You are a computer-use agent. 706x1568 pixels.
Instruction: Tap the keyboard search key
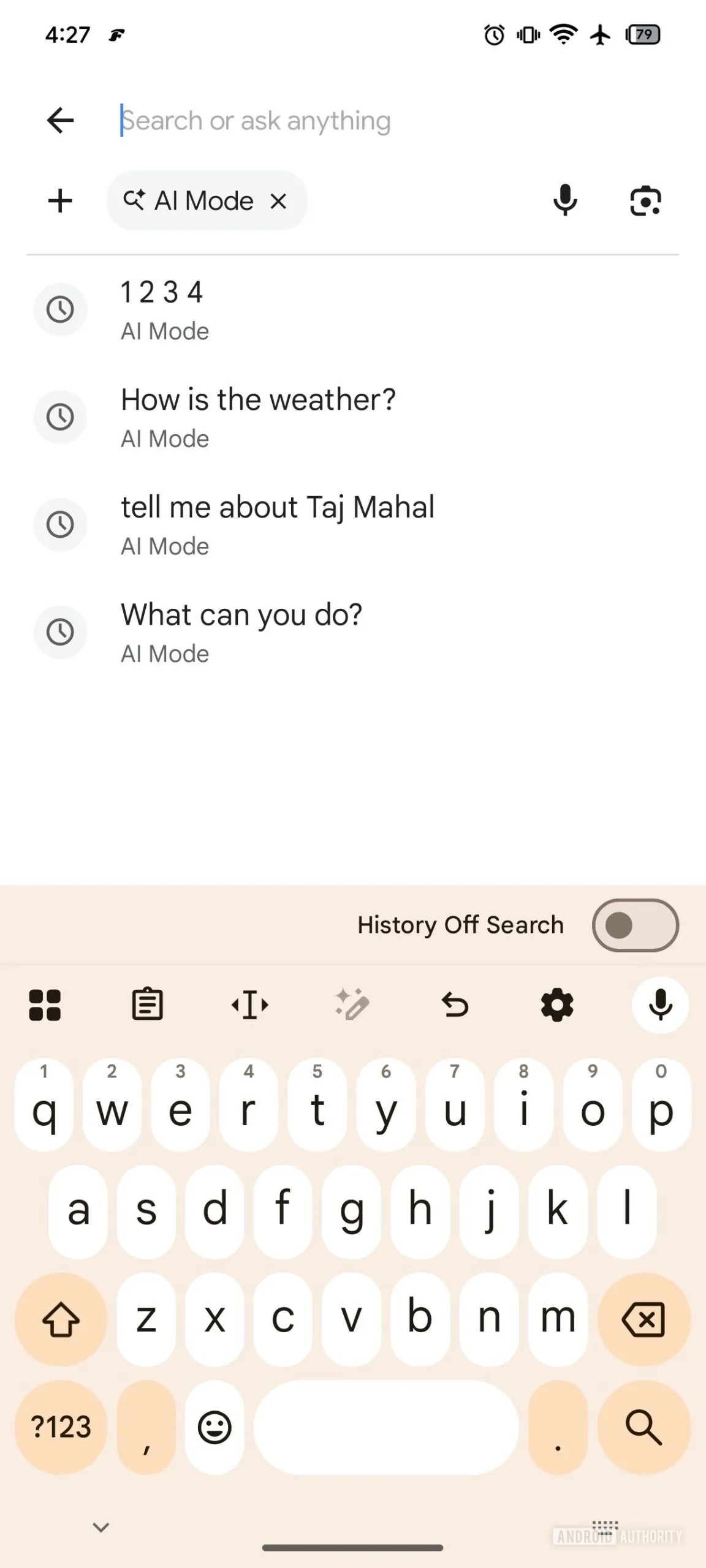point(644,1427)
